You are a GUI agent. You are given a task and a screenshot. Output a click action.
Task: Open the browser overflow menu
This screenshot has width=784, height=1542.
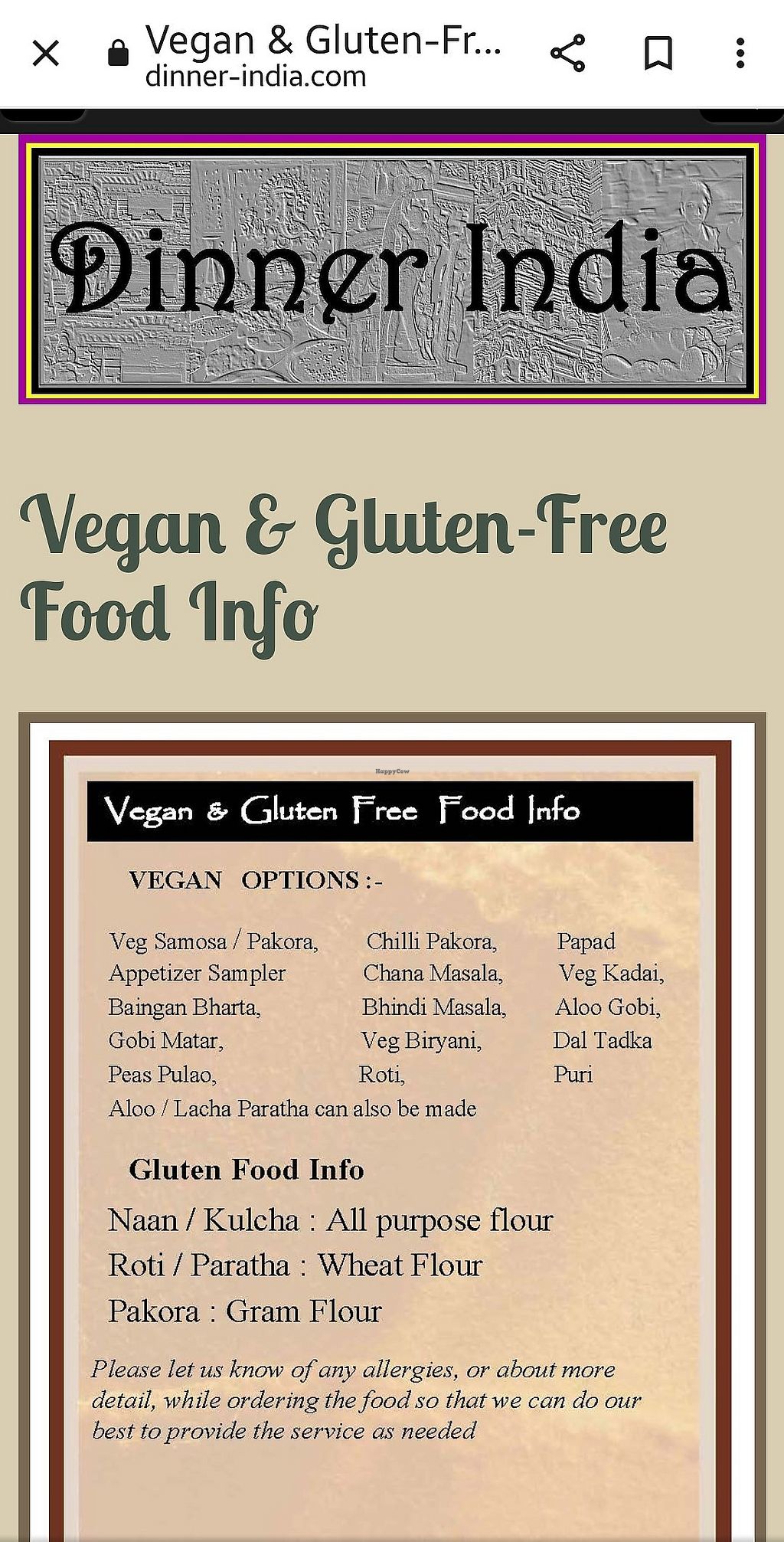click(x=740, y=54)
